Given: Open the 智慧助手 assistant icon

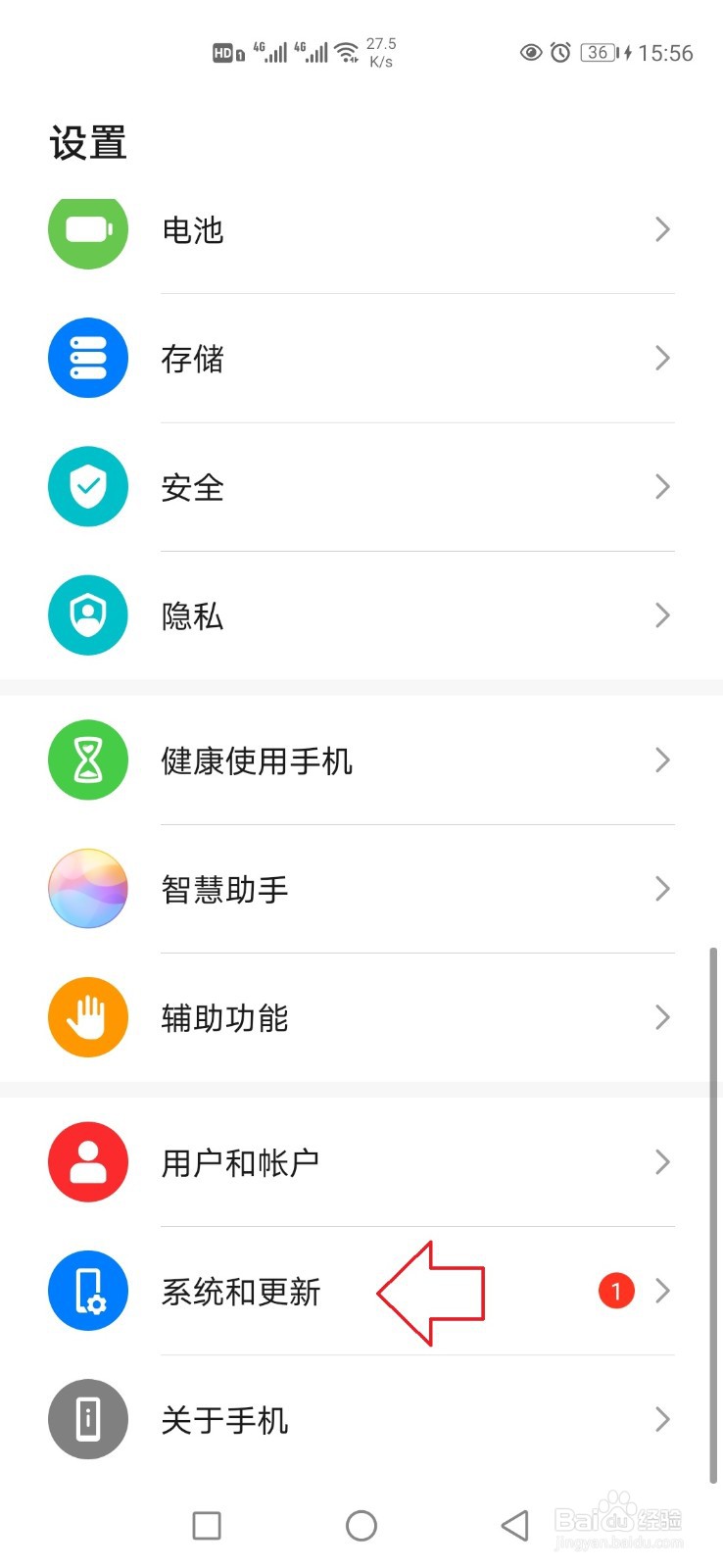Looking at the screenshot, I should 88,888.
